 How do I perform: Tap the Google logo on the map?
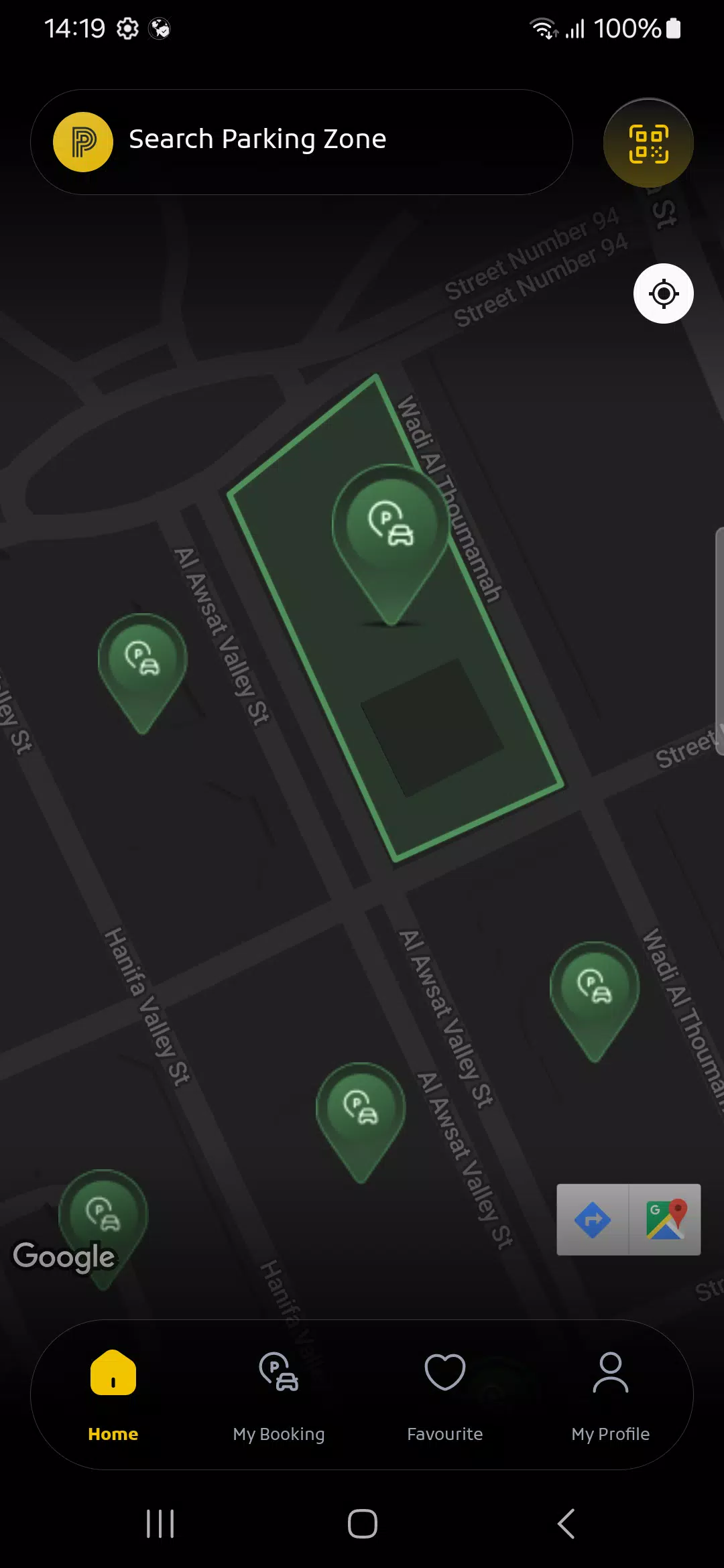click(x=64, y=1258)
